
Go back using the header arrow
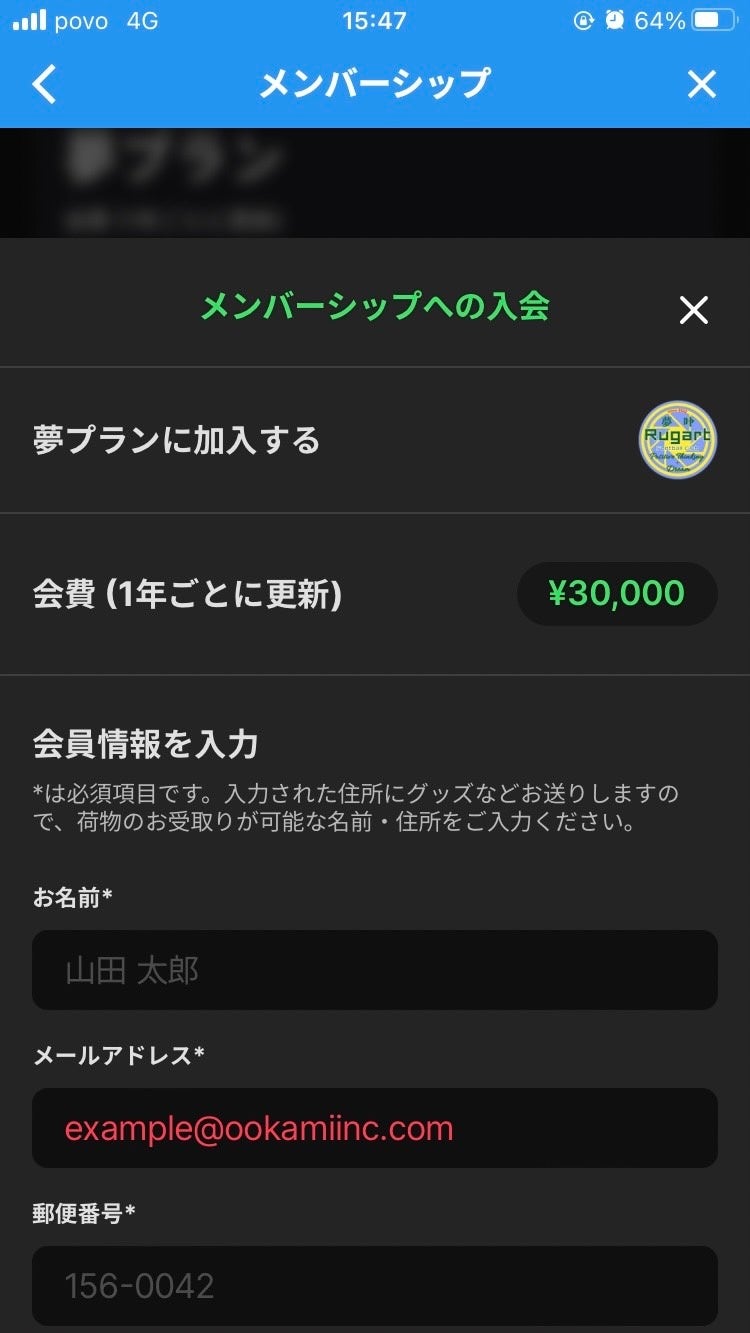pos(45,85)
